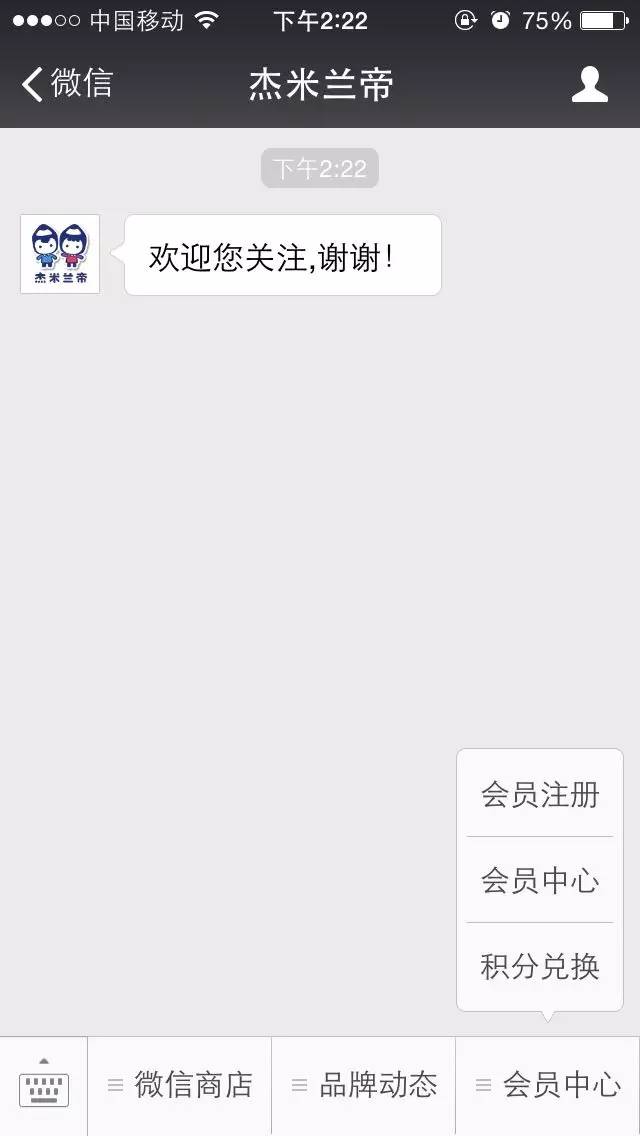Viewport: 640px width, 1136px height.
Task: Select 会员注册 from the popup menu
Action: tap(540, 795)
